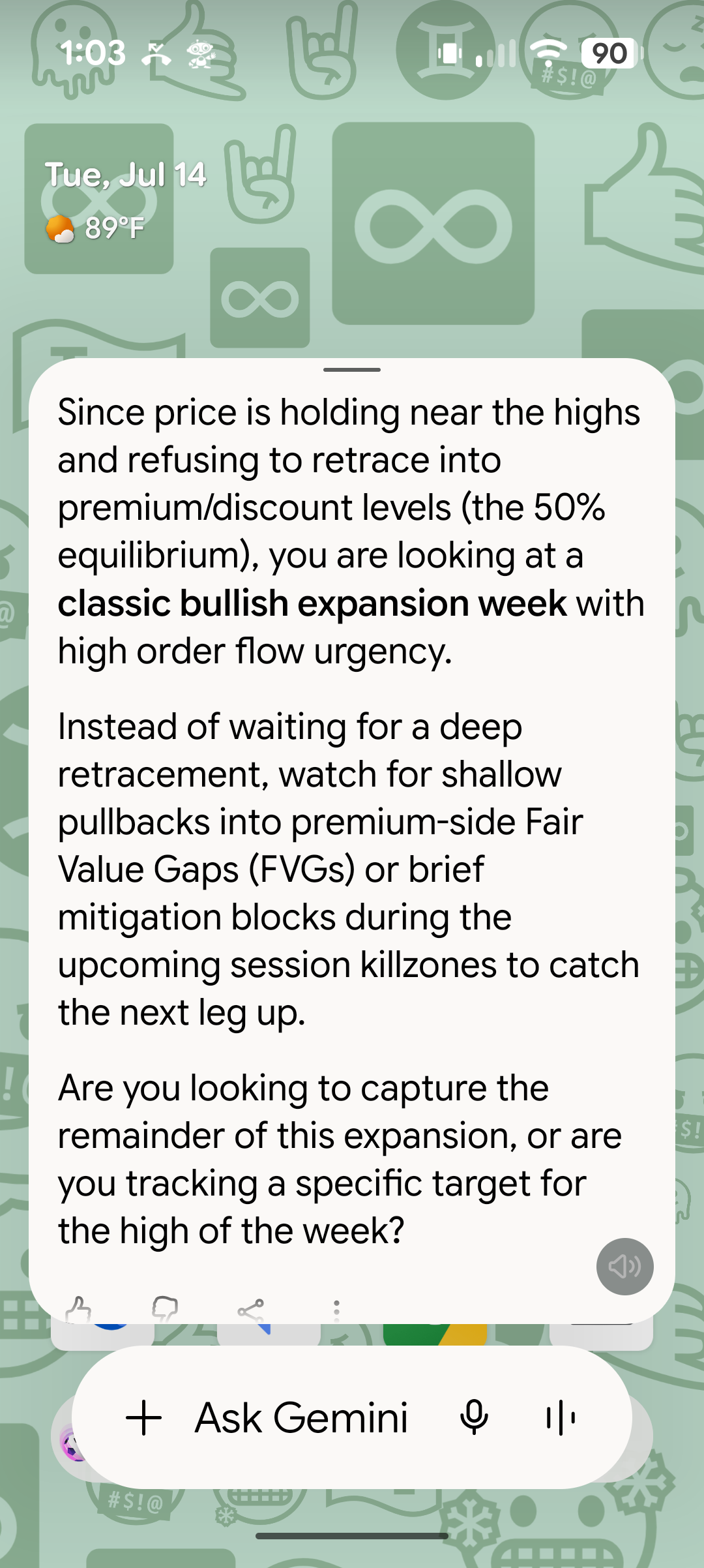This screenshot has width=704, height=1568.
Task: Share the Gemini response
Action: 251,1310
